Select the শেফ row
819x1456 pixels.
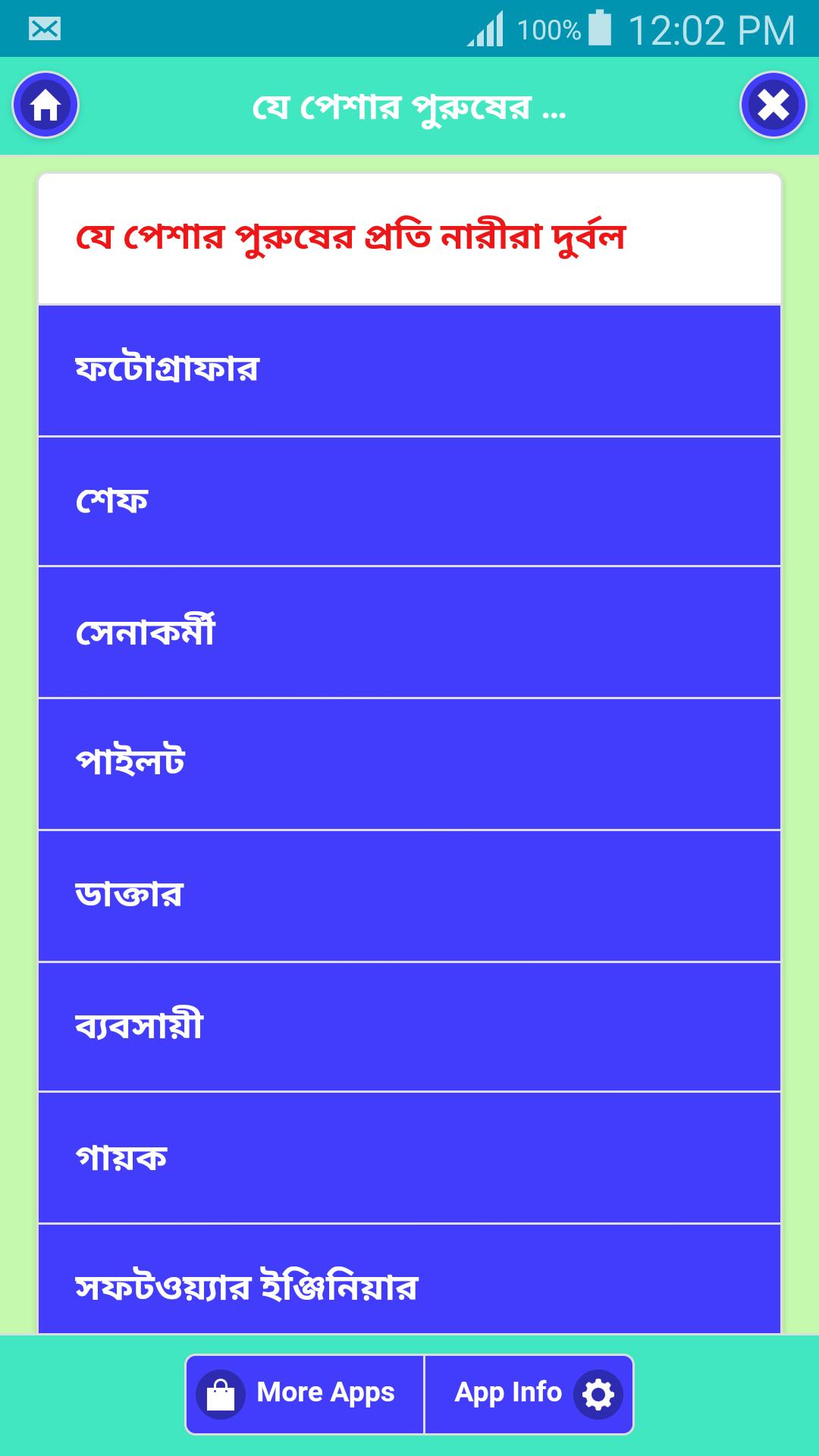[x=409, y=501]
